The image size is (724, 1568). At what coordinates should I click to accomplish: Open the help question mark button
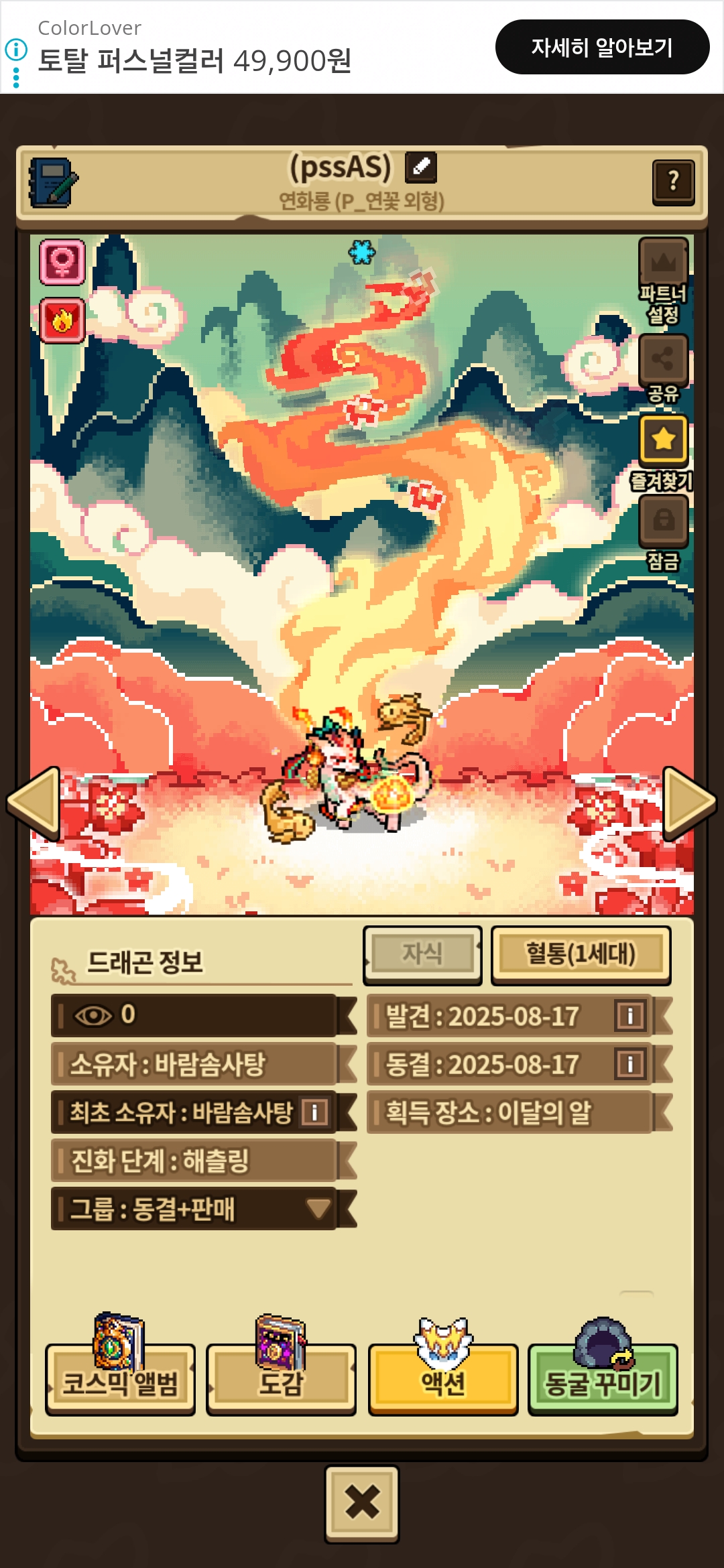[672, 181]
